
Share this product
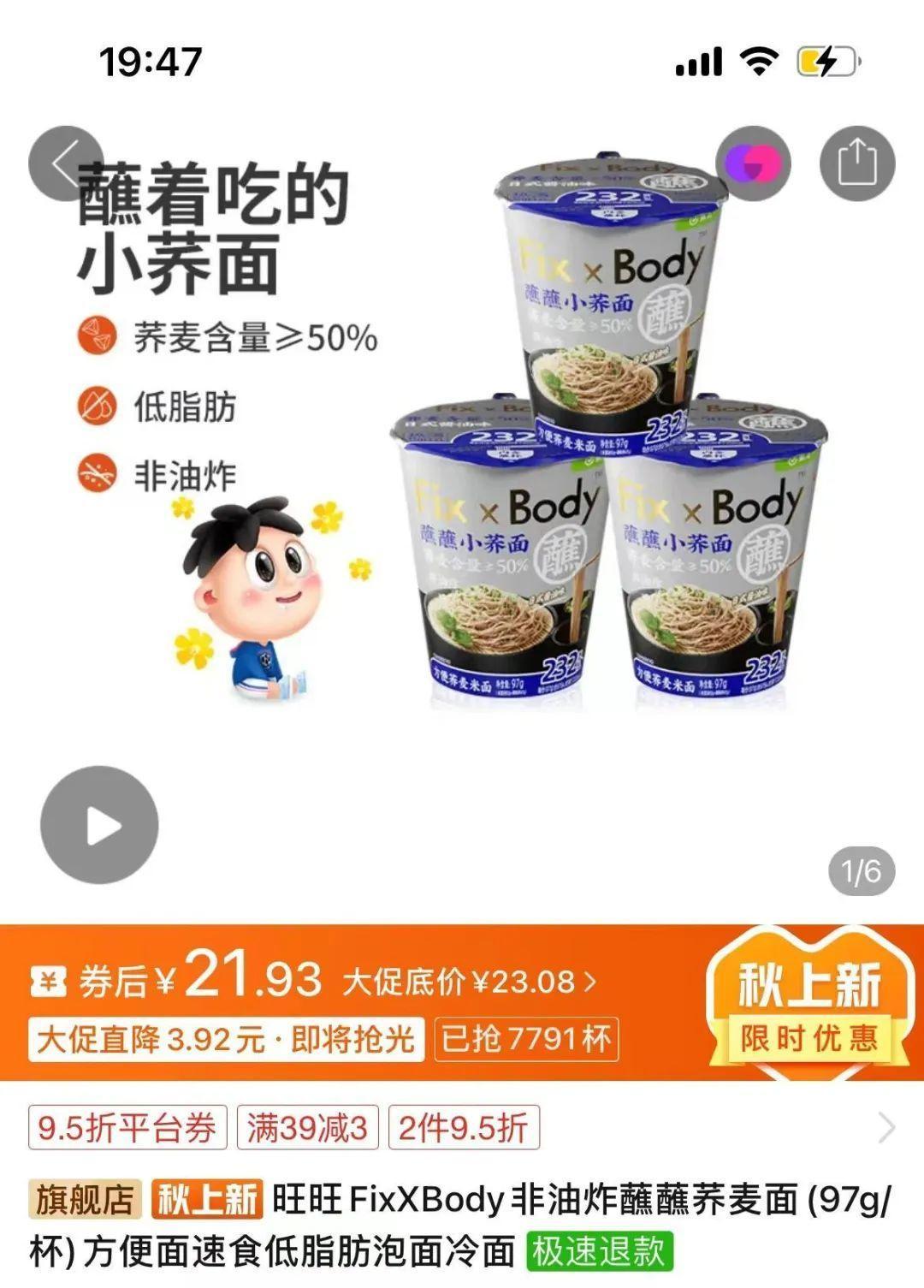(x=856, y=163)
